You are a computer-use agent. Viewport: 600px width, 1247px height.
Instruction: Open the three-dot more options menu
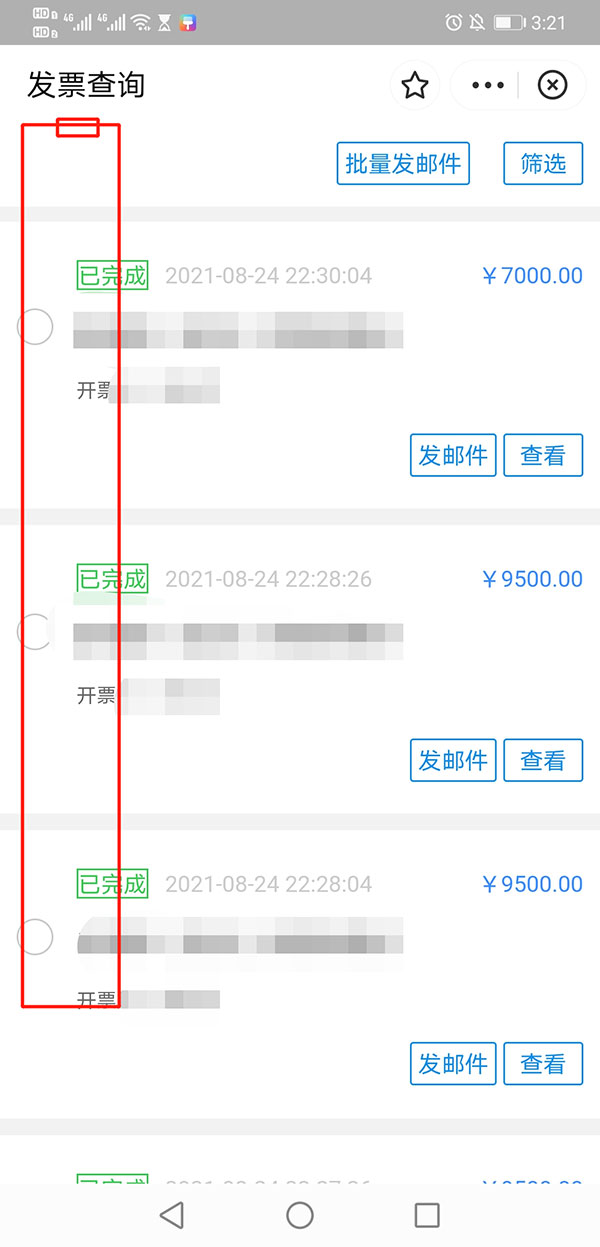click(x=488, y=86)
